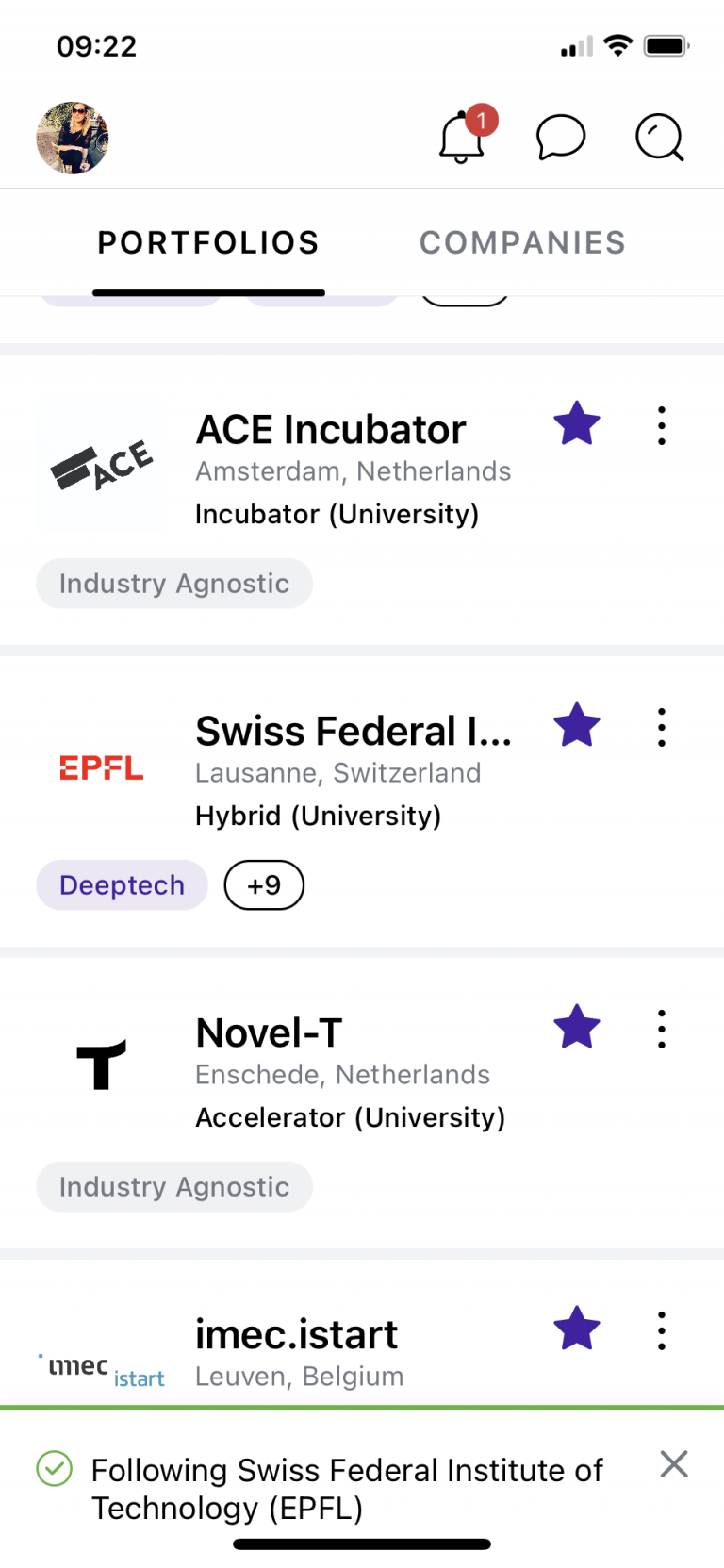Open more options for imec.istart
Screen dimensions: 724x1568
(x=662, y=1330)
